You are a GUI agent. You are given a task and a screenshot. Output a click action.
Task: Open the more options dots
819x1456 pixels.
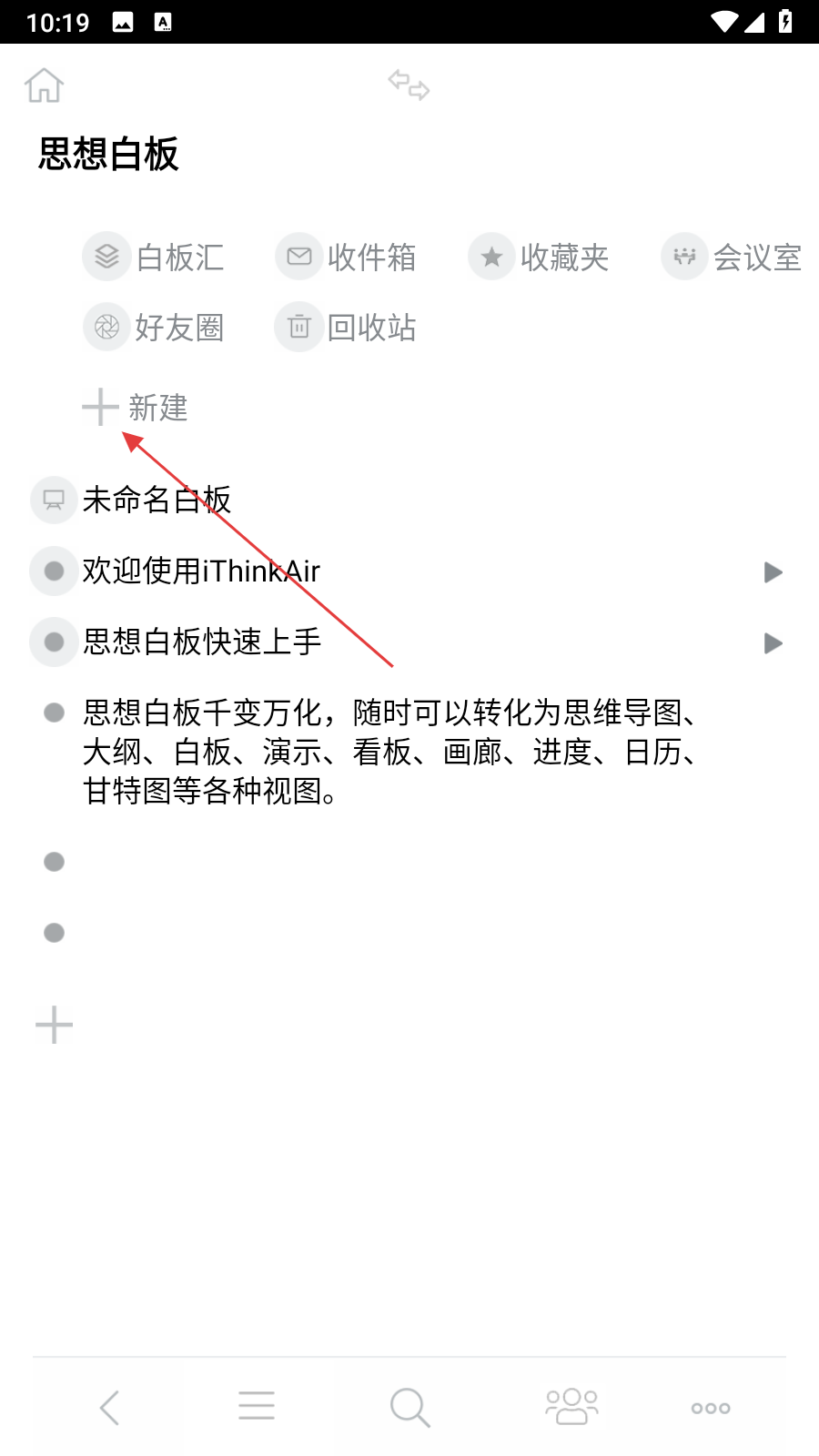[710, 1408]
